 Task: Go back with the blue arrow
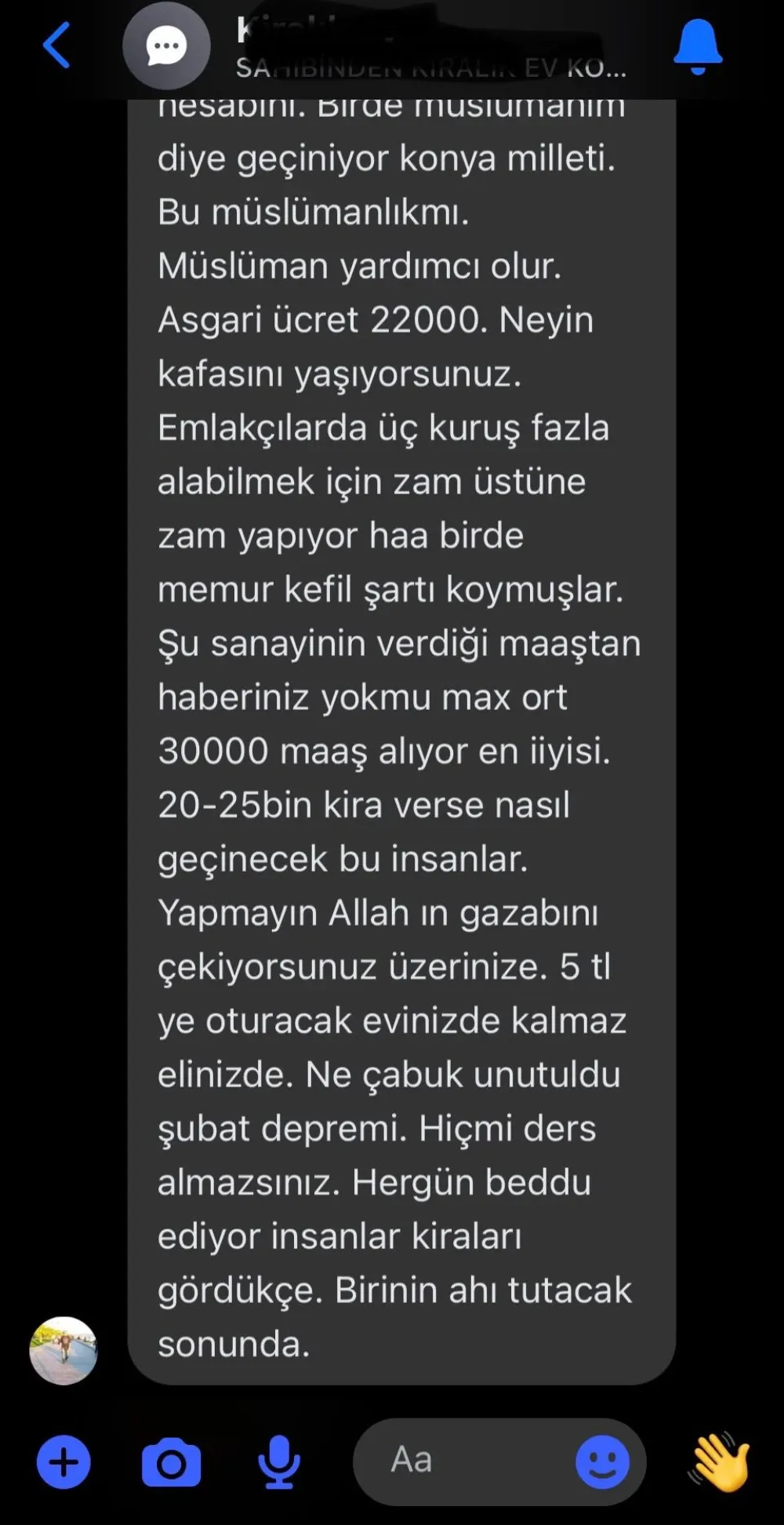tap(56, 45)
